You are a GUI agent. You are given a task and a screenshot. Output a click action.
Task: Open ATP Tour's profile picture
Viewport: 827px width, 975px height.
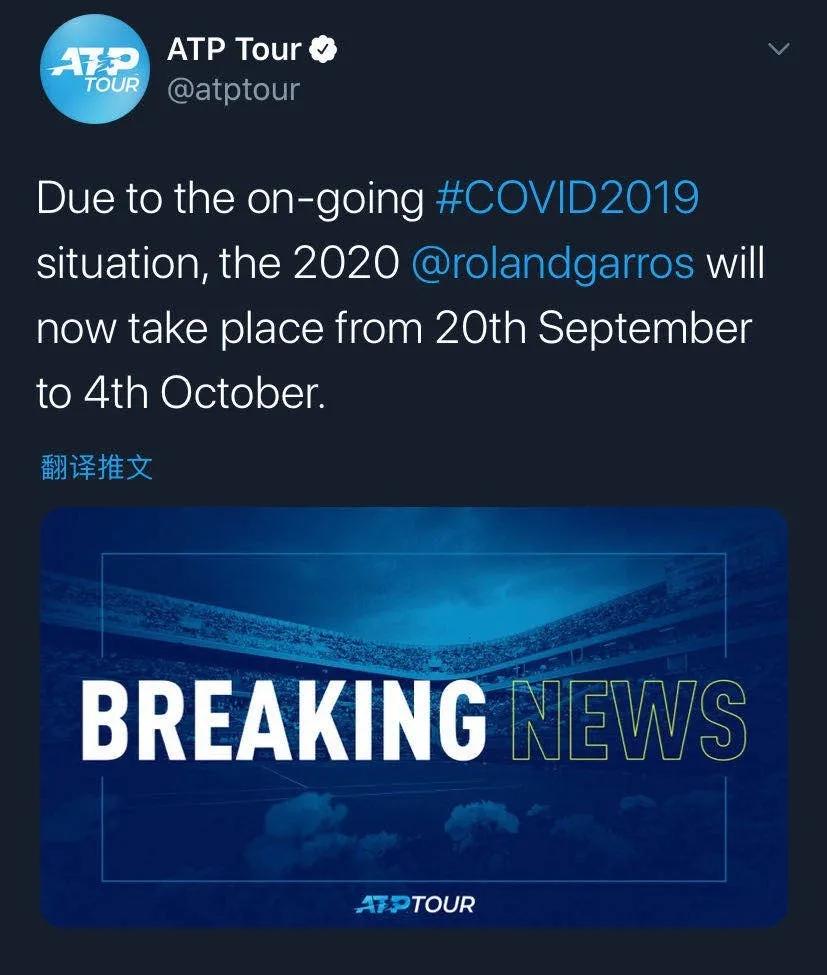pos(92,71)
